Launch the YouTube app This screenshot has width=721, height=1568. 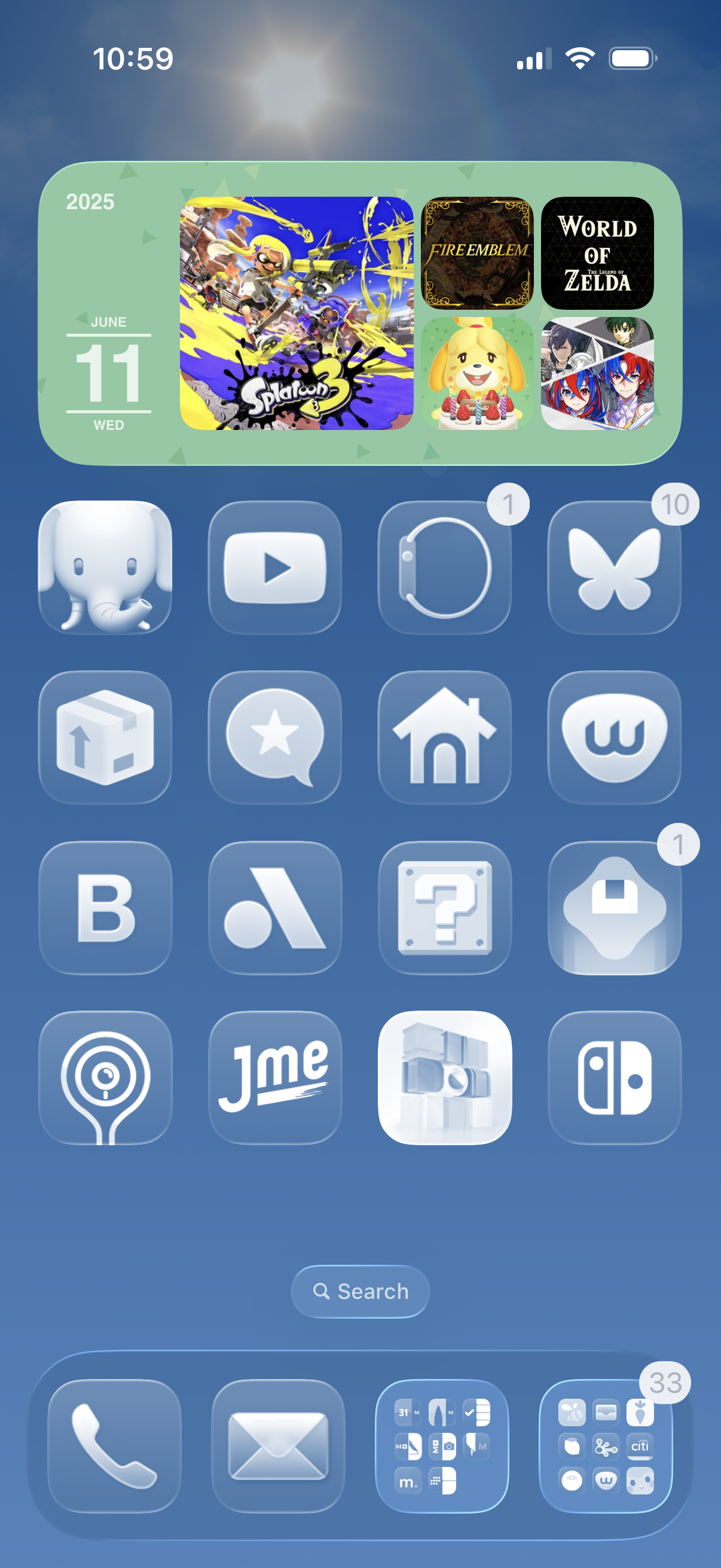[275, 568]
